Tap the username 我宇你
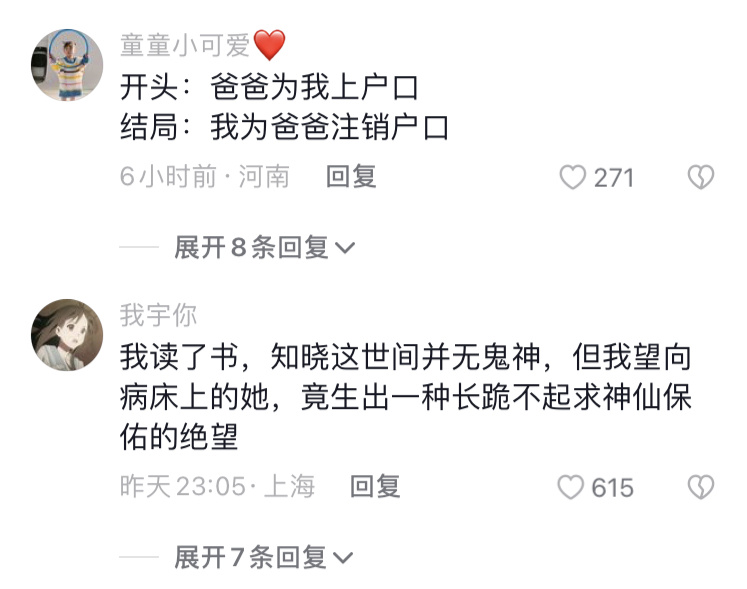This screenshot has height=589, width=747. pyautogui.click(x=159, y=315)
